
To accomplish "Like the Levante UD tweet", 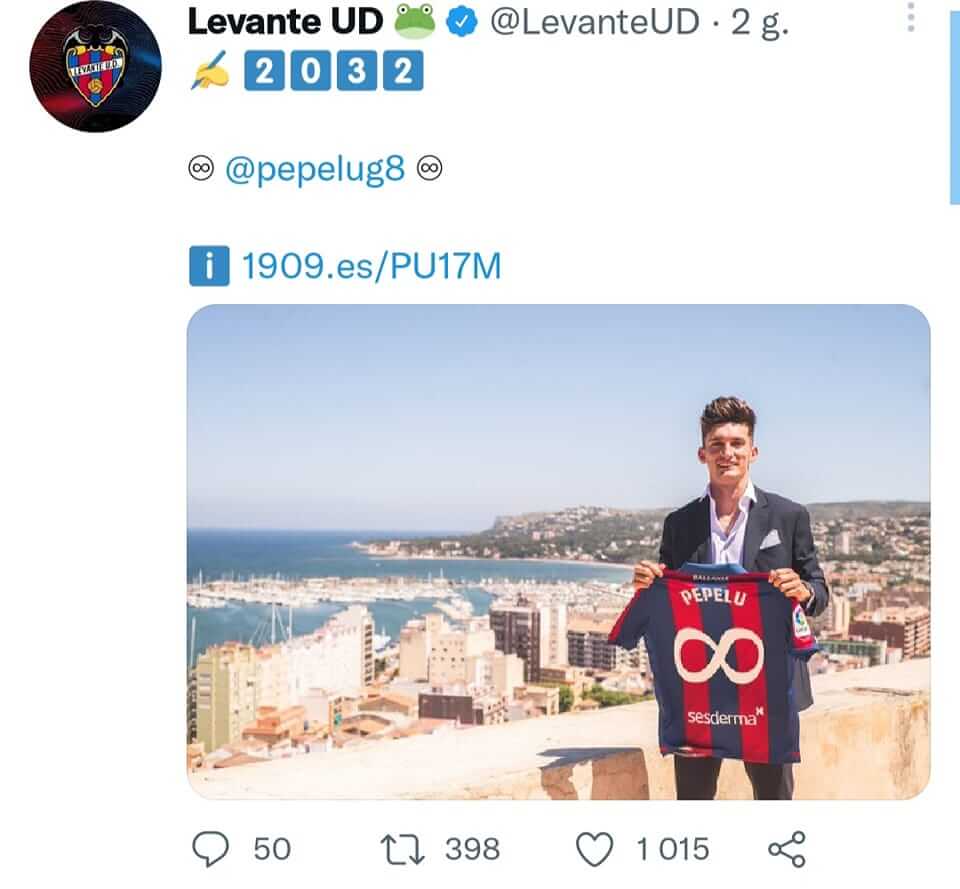I will click(x=595, y=849).
